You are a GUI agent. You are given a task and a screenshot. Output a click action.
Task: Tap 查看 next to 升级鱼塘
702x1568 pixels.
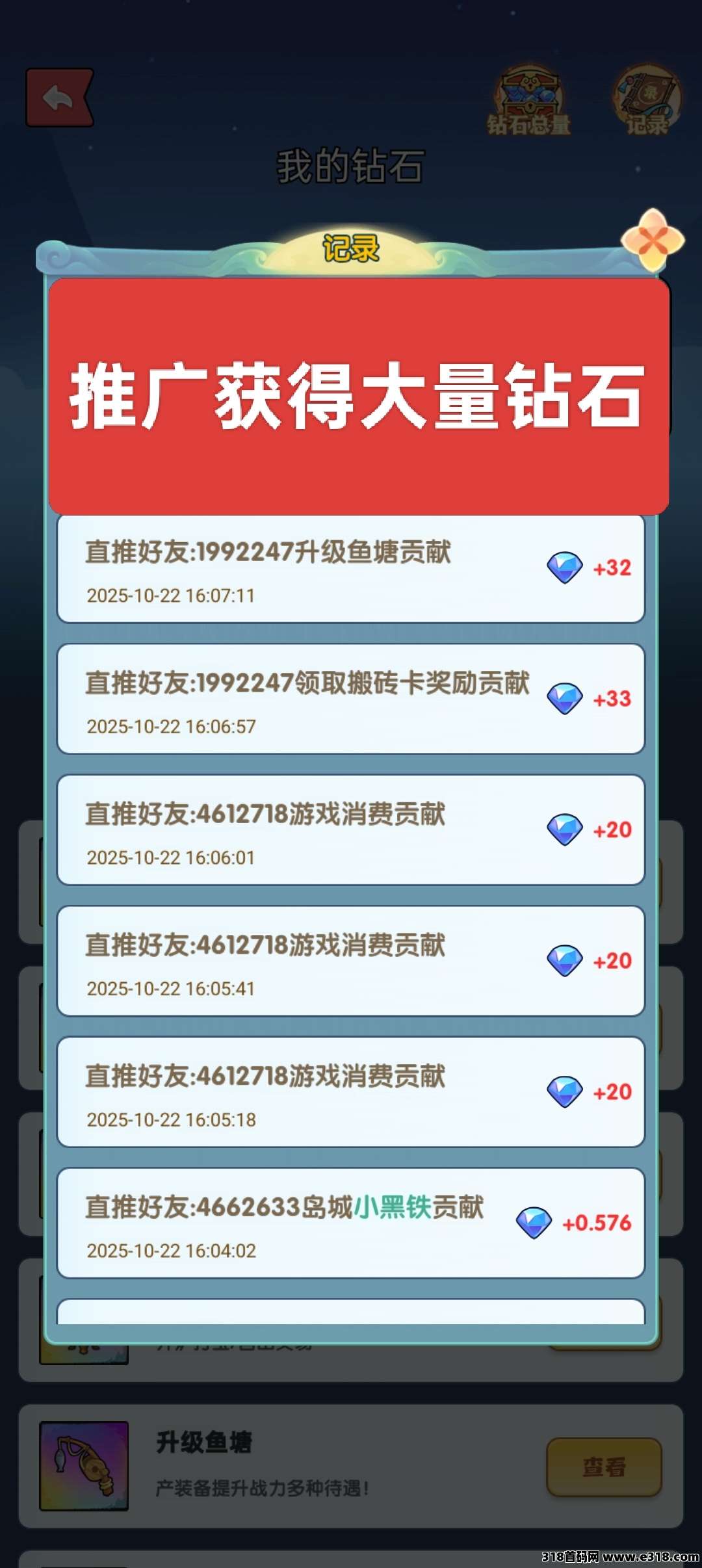[x=604, y=1467]
